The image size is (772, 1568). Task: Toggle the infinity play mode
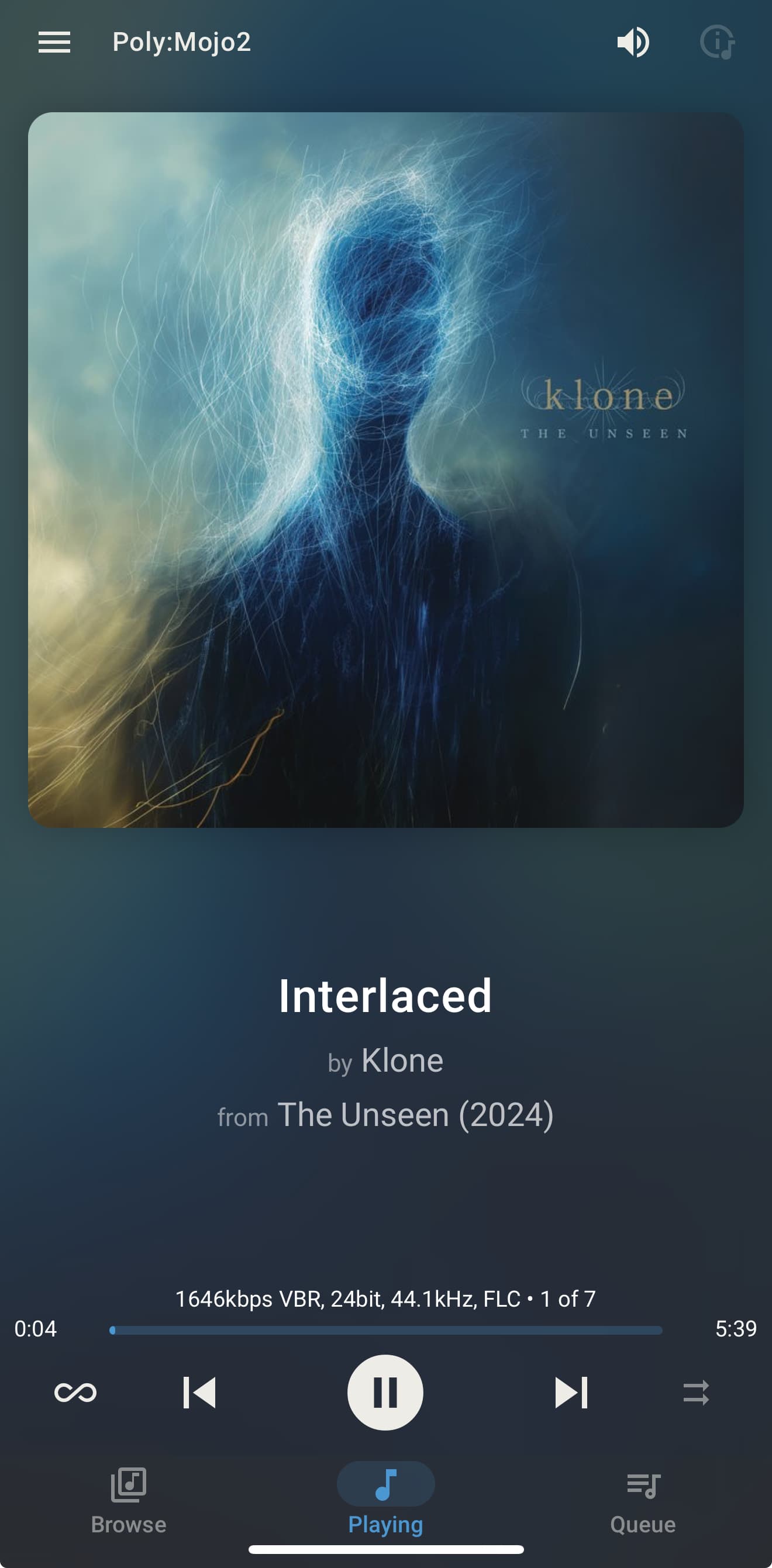[75, 1392]
